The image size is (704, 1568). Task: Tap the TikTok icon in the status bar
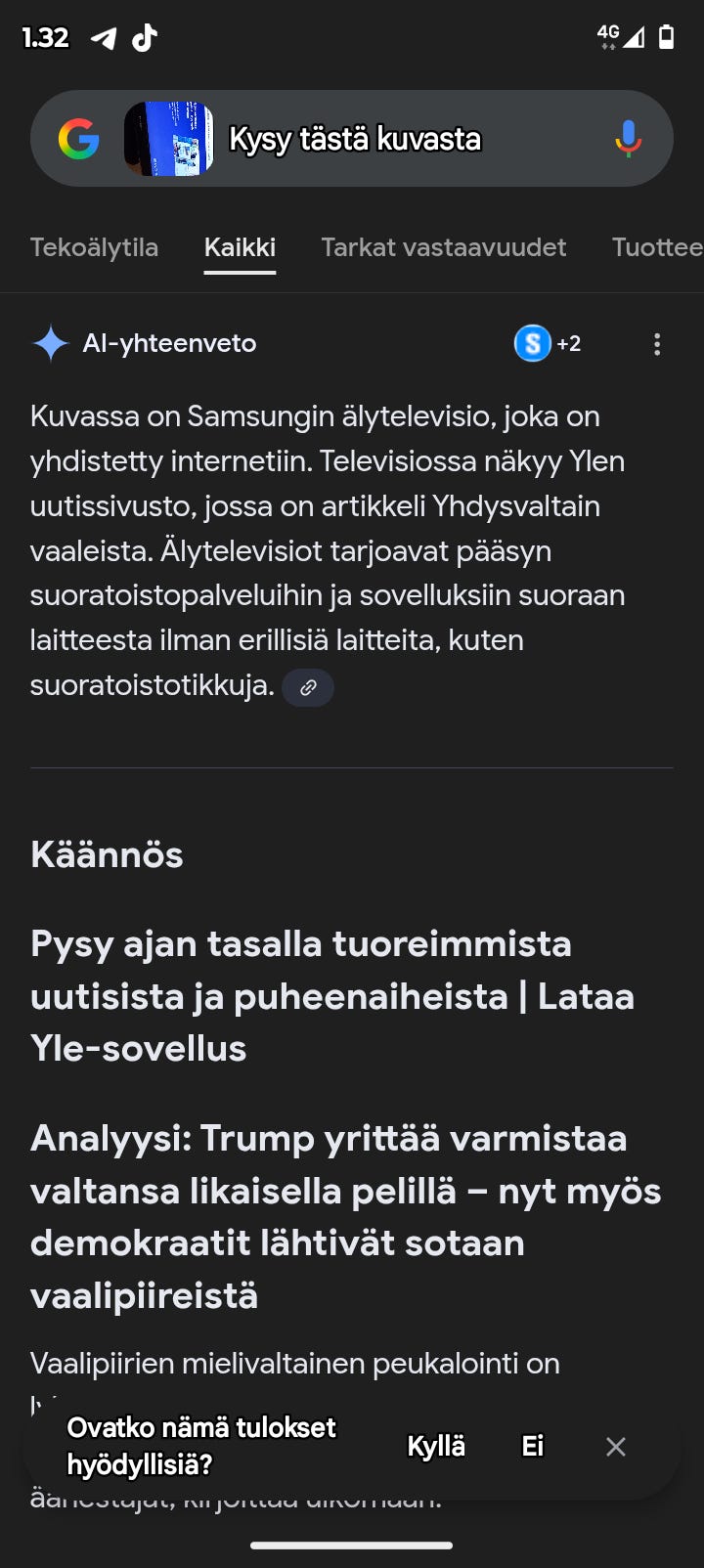144,36
